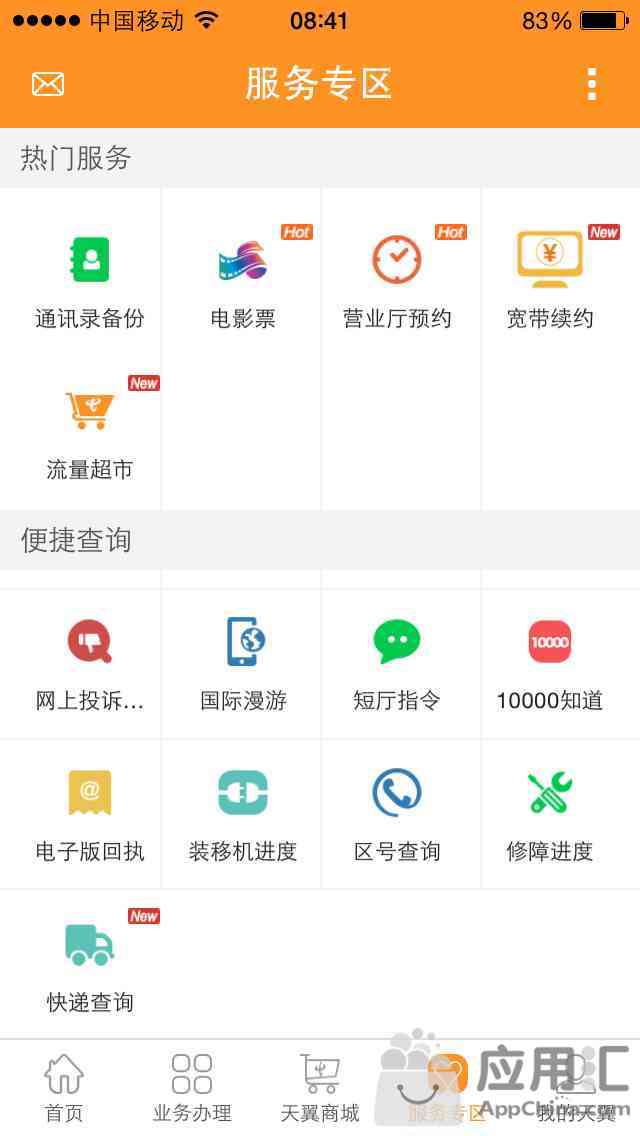The width and height of the screenshot is (640, 1136).
Task: Open the mail envelope icon
Action: 48,85
